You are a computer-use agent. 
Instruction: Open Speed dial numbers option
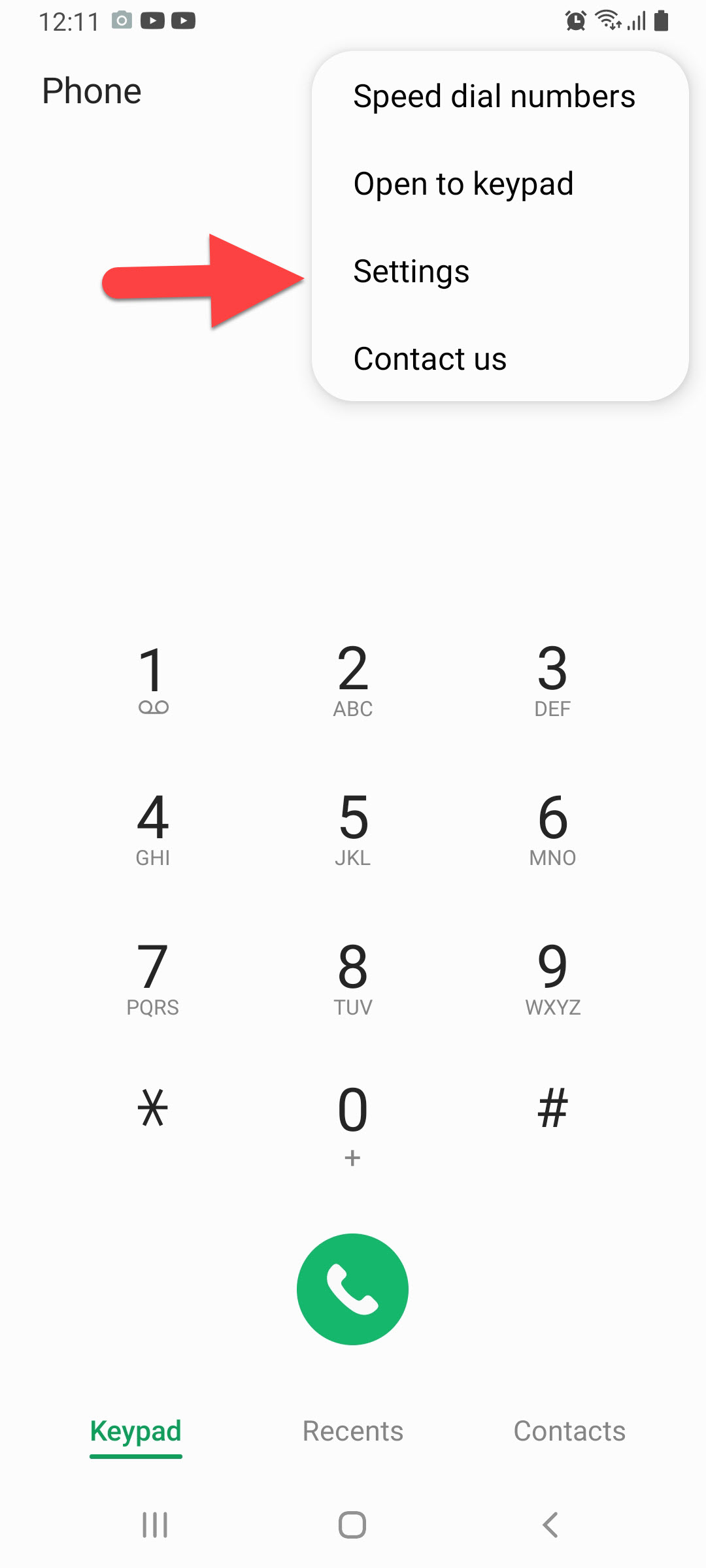point(494,96)
